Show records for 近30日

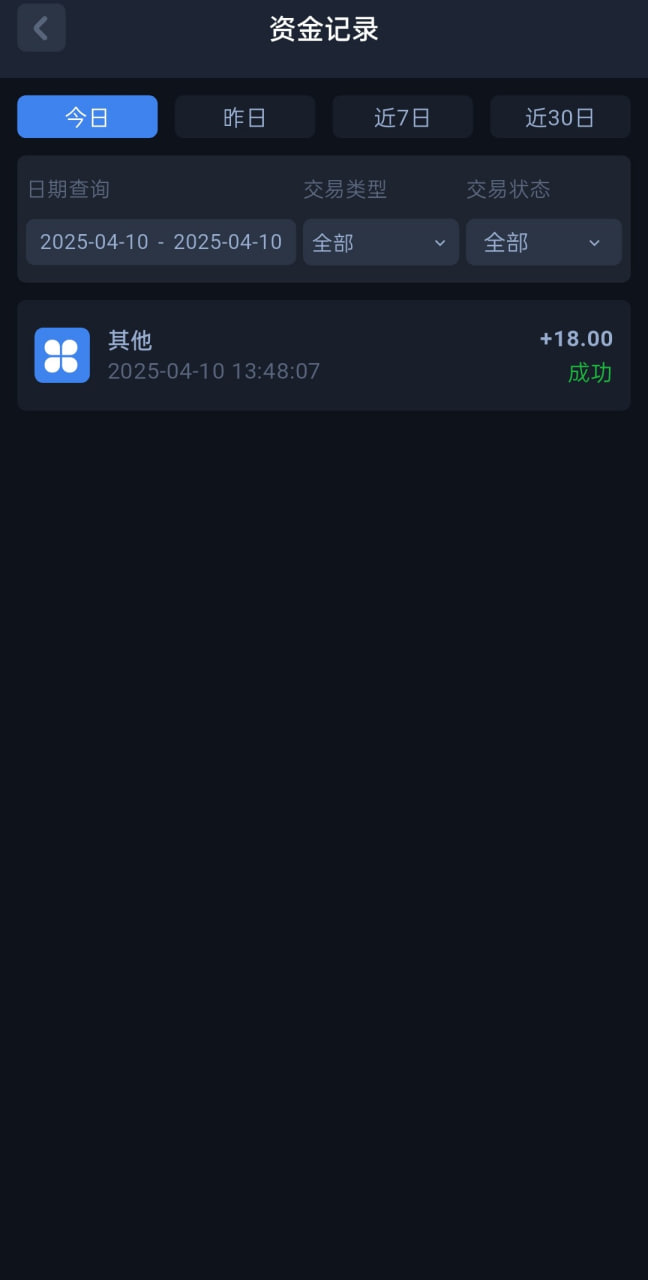tap(560, 117)
